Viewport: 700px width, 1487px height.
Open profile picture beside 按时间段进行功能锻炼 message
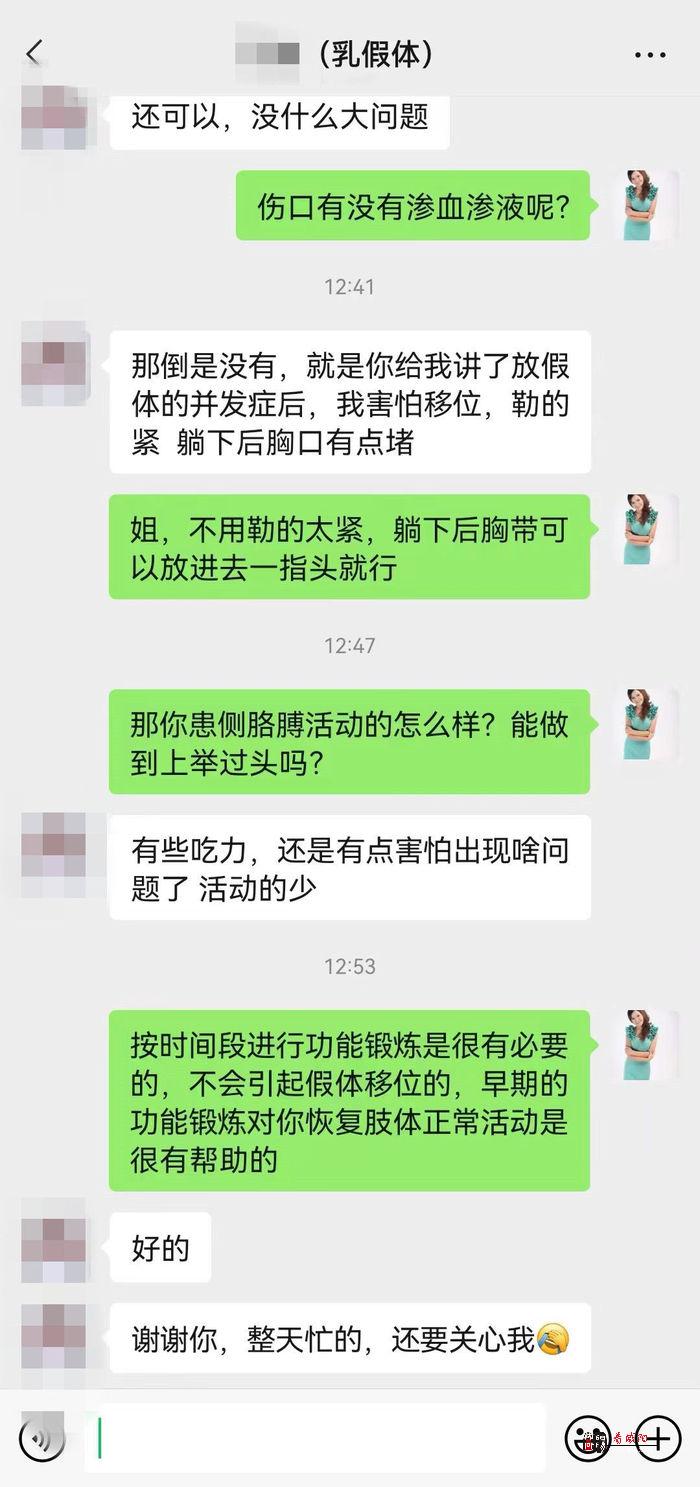(x=643, y=1045)
